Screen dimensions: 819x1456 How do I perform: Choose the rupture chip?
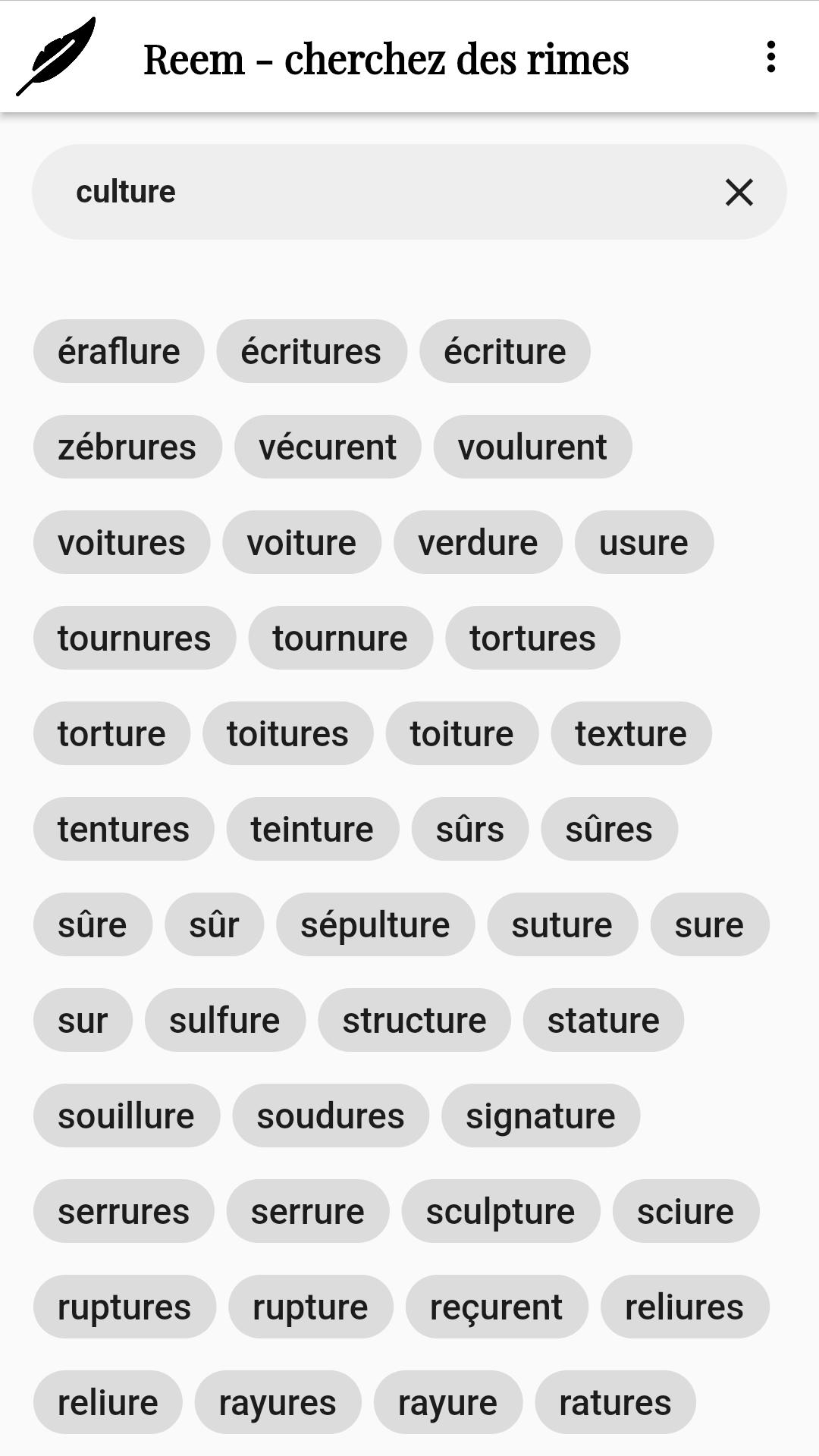[310, 1307]
